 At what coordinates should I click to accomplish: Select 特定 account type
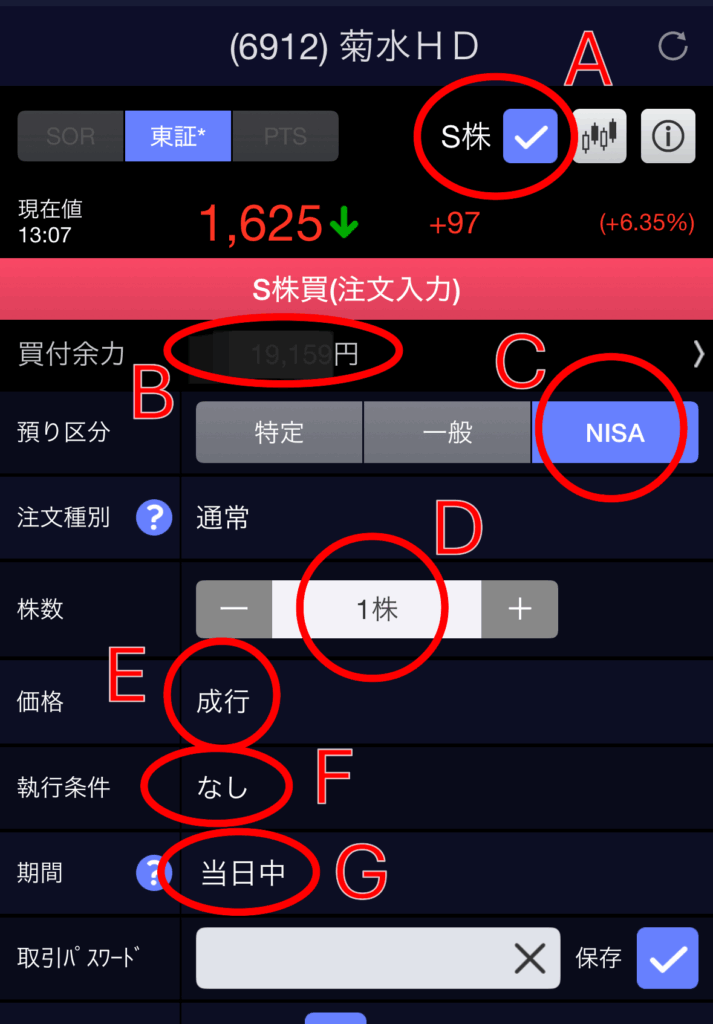tap(279, 433)
